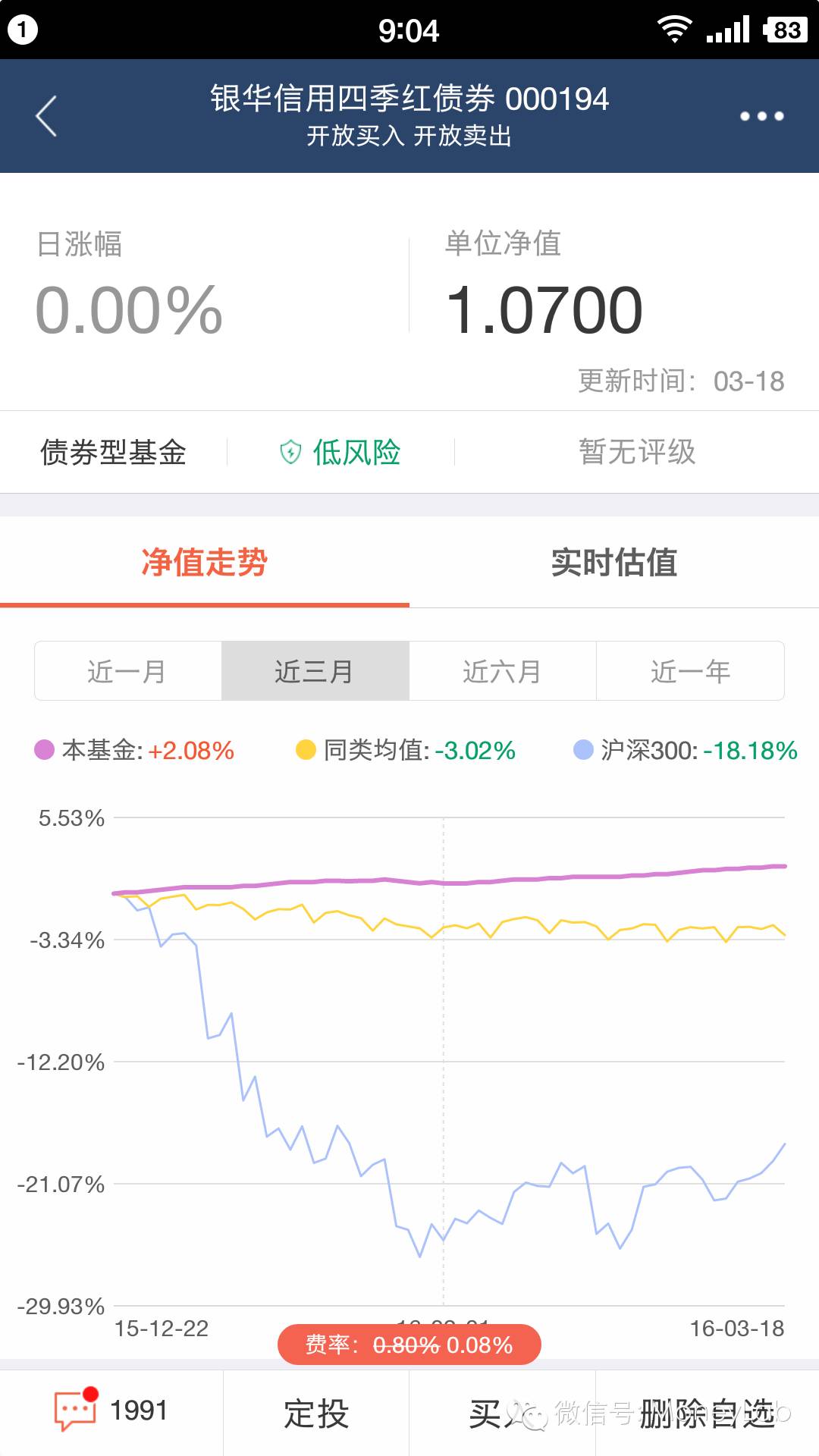Click the 删除自选 button
The width and height of the screenshot is (819, 1456).
(705, 1410)
